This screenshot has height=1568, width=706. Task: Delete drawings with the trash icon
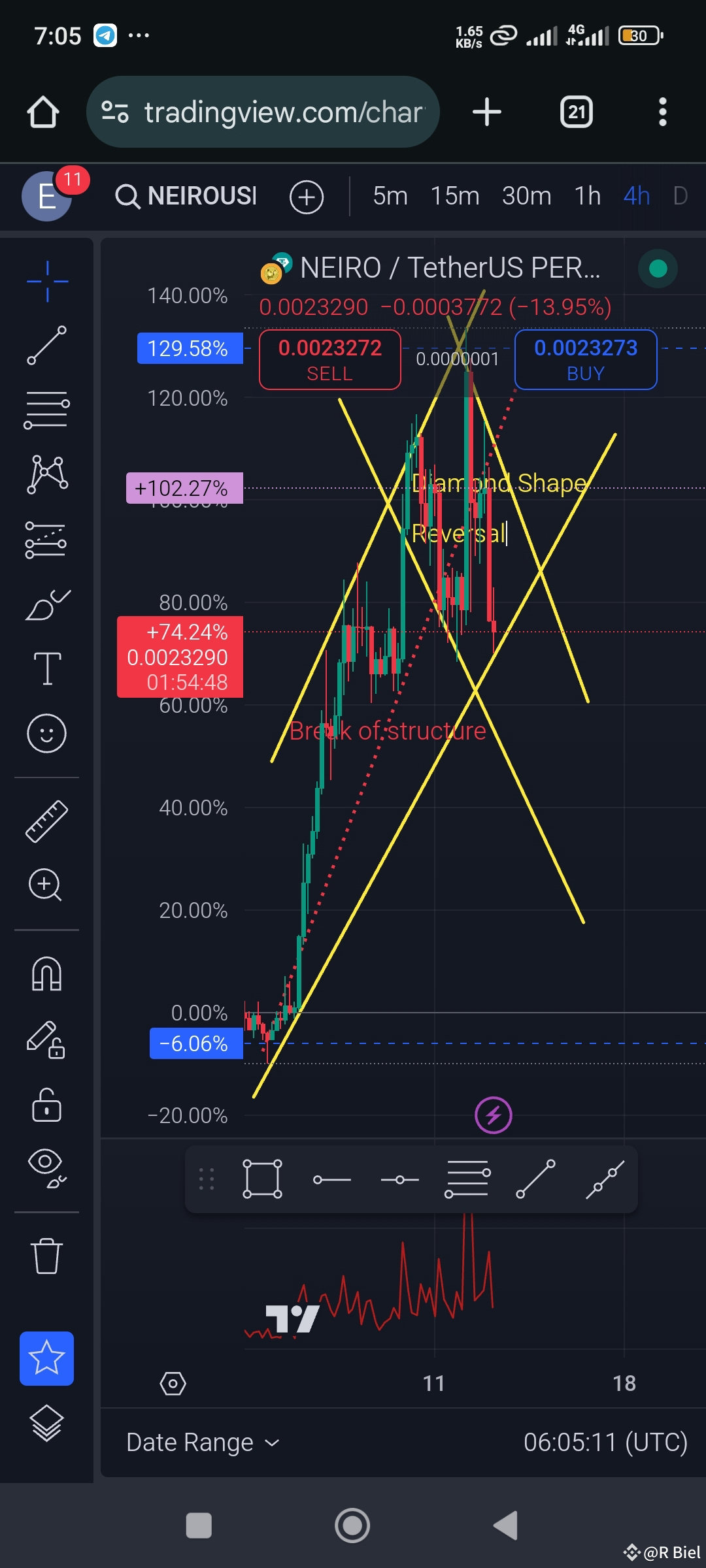coord(47,1256)
